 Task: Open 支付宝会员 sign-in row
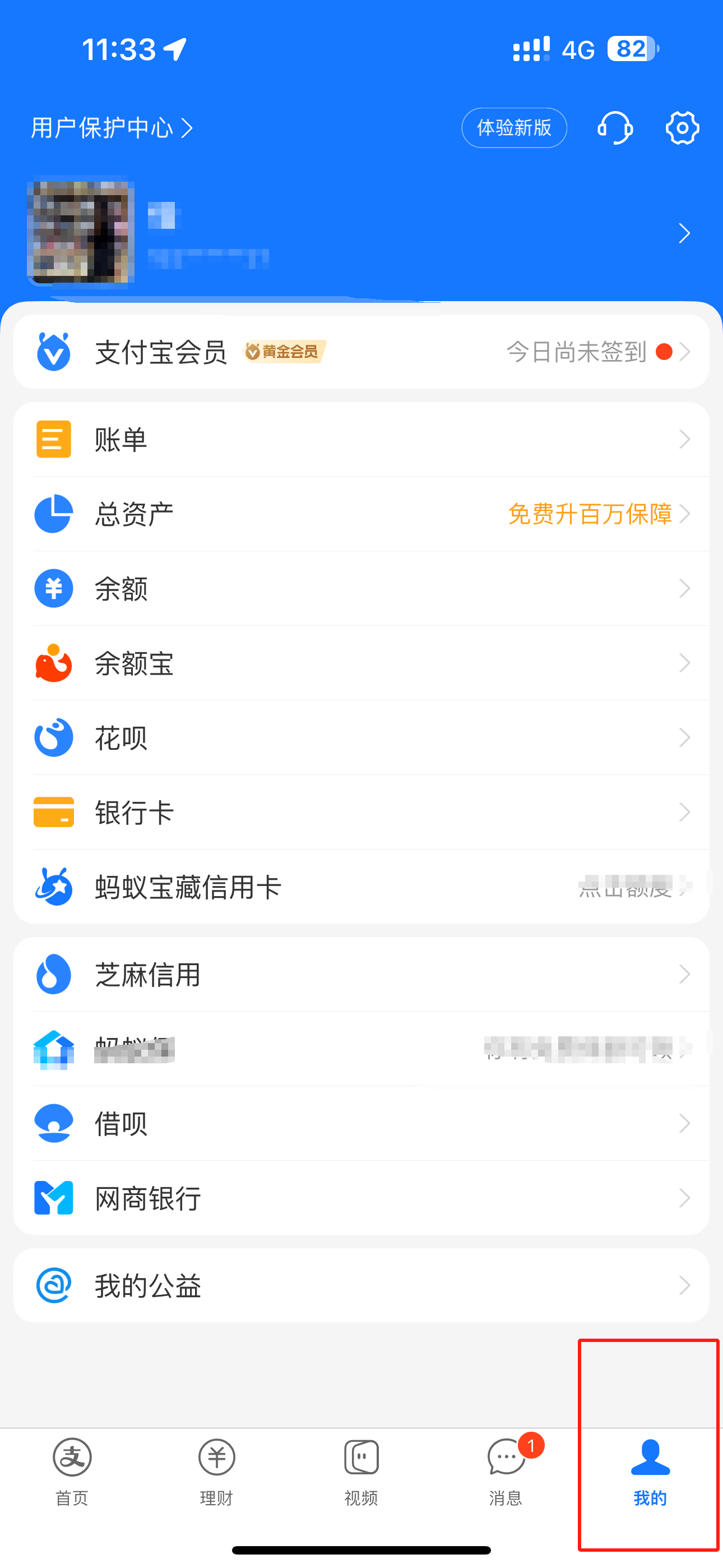[x=361, y=351]
